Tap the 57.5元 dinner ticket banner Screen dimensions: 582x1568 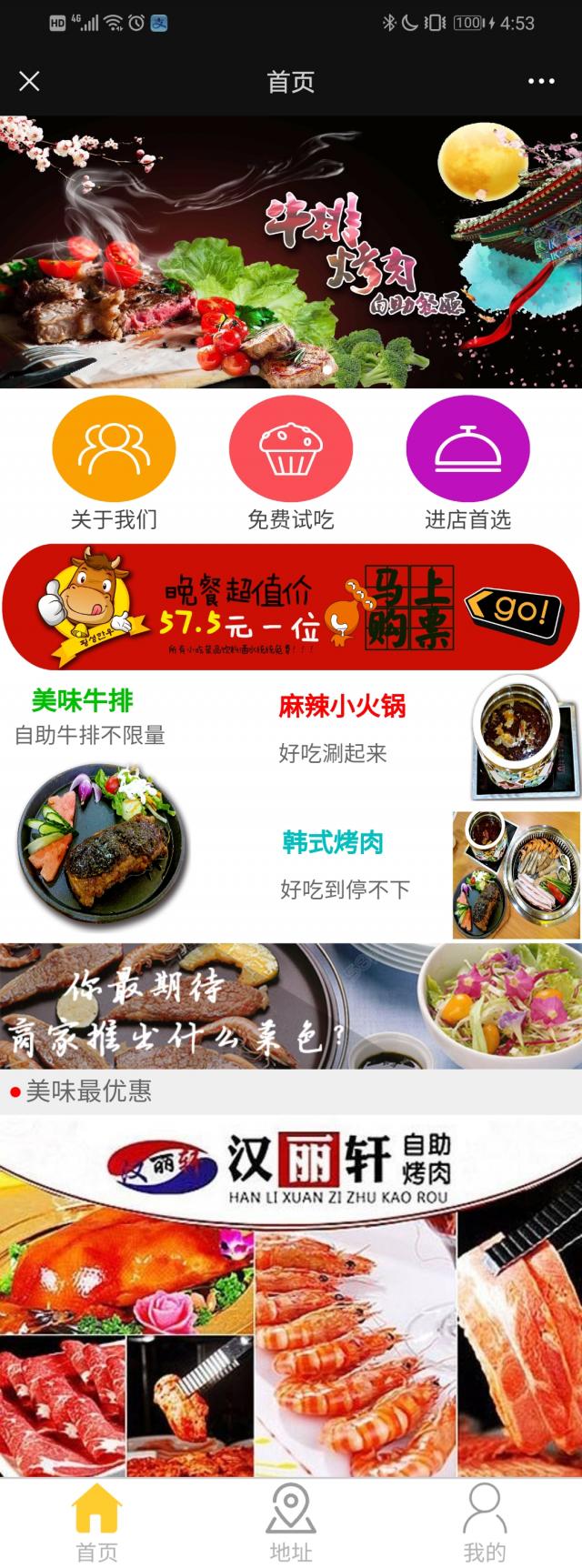(x=291, y=607)
